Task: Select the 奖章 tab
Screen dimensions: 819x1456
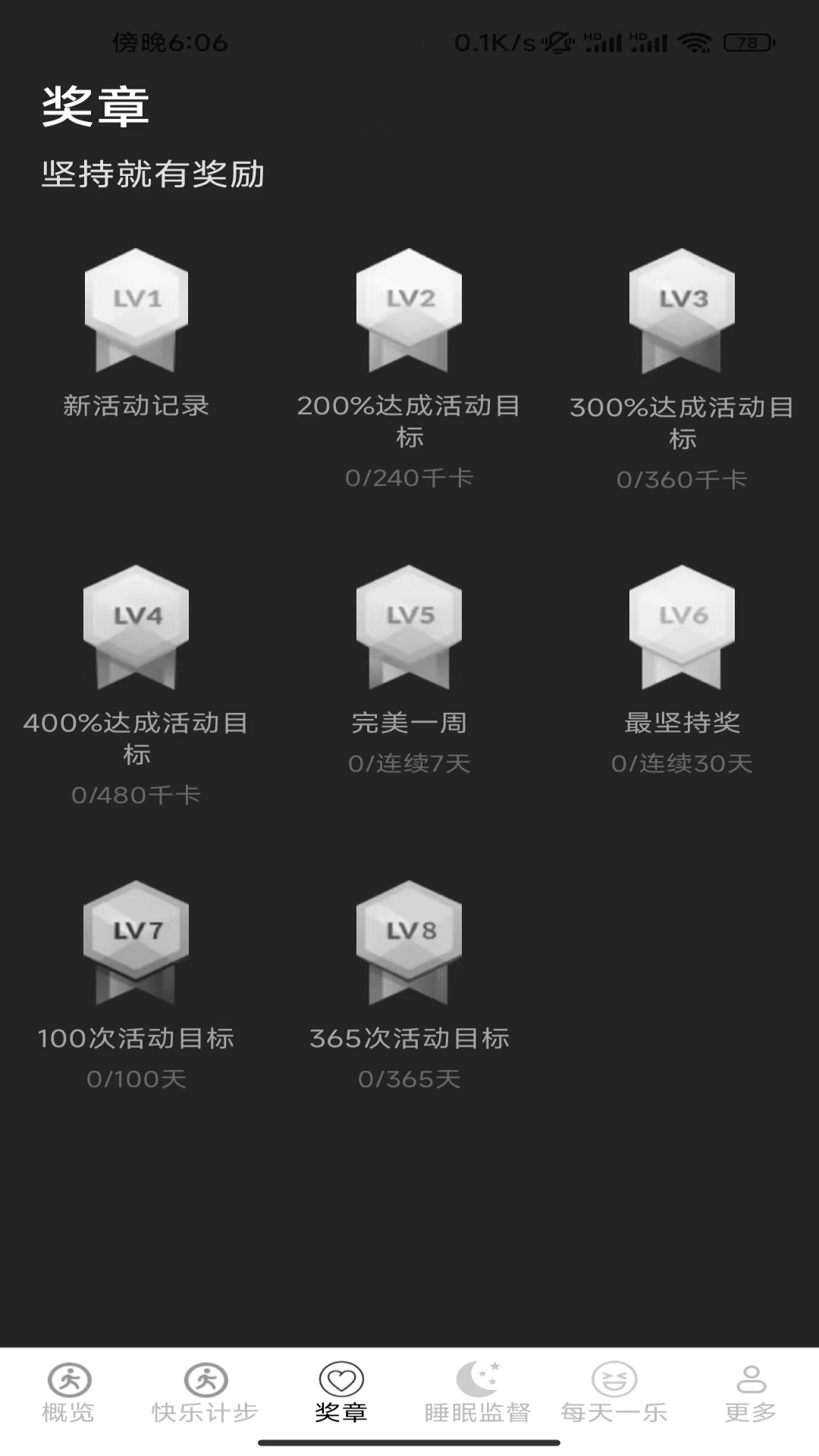Action: [x=341, y=1394]
